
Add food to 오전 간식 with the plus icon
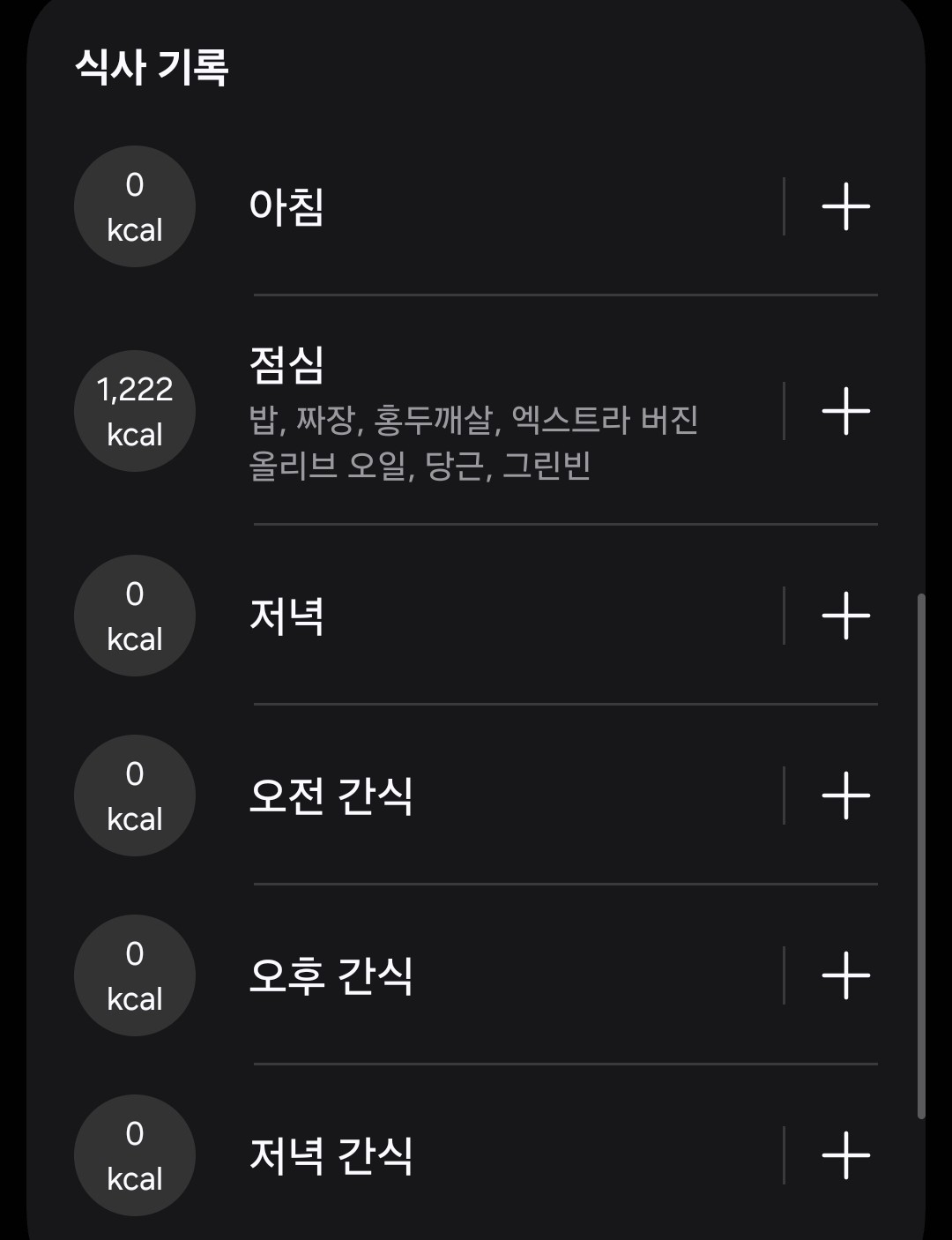tap(845, 796)
